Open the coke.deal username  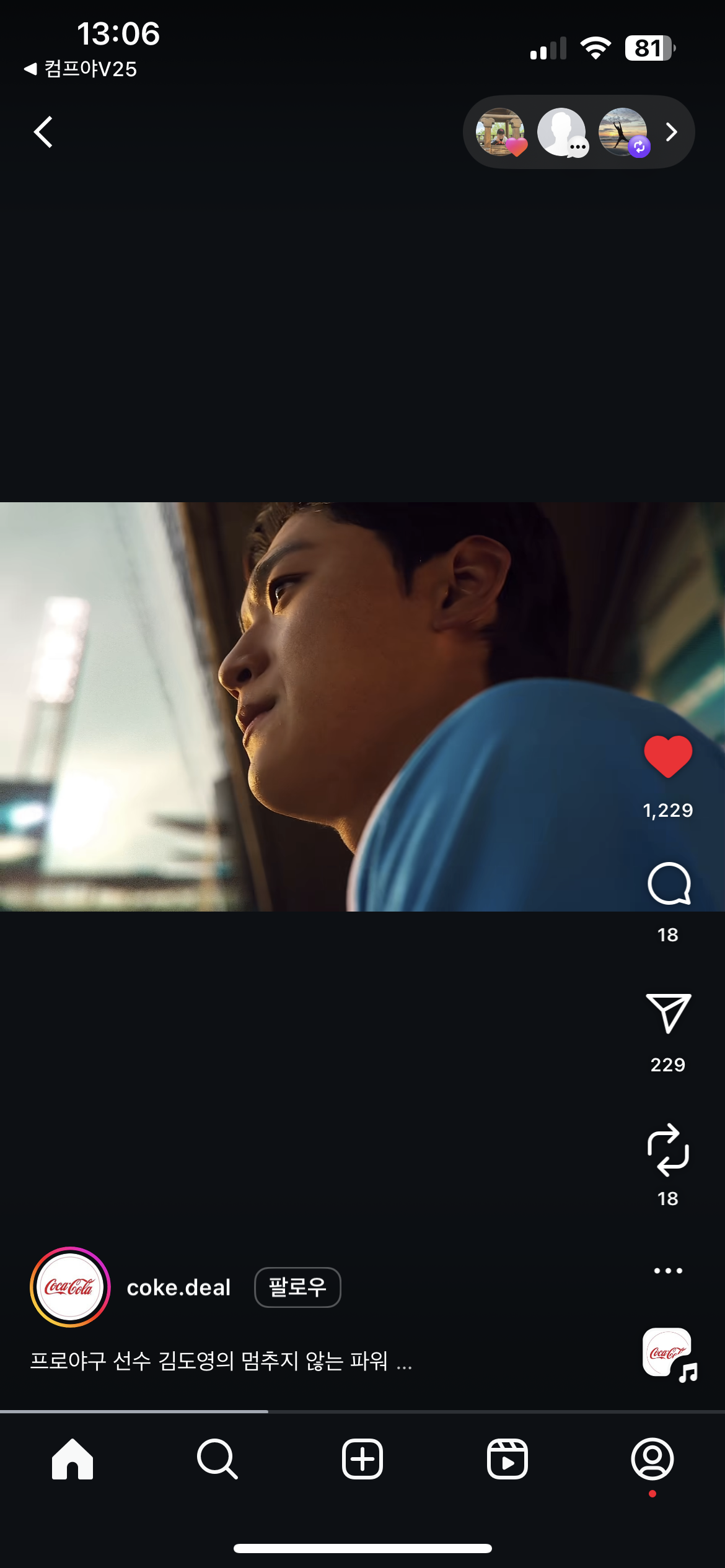click(178, 1288)
